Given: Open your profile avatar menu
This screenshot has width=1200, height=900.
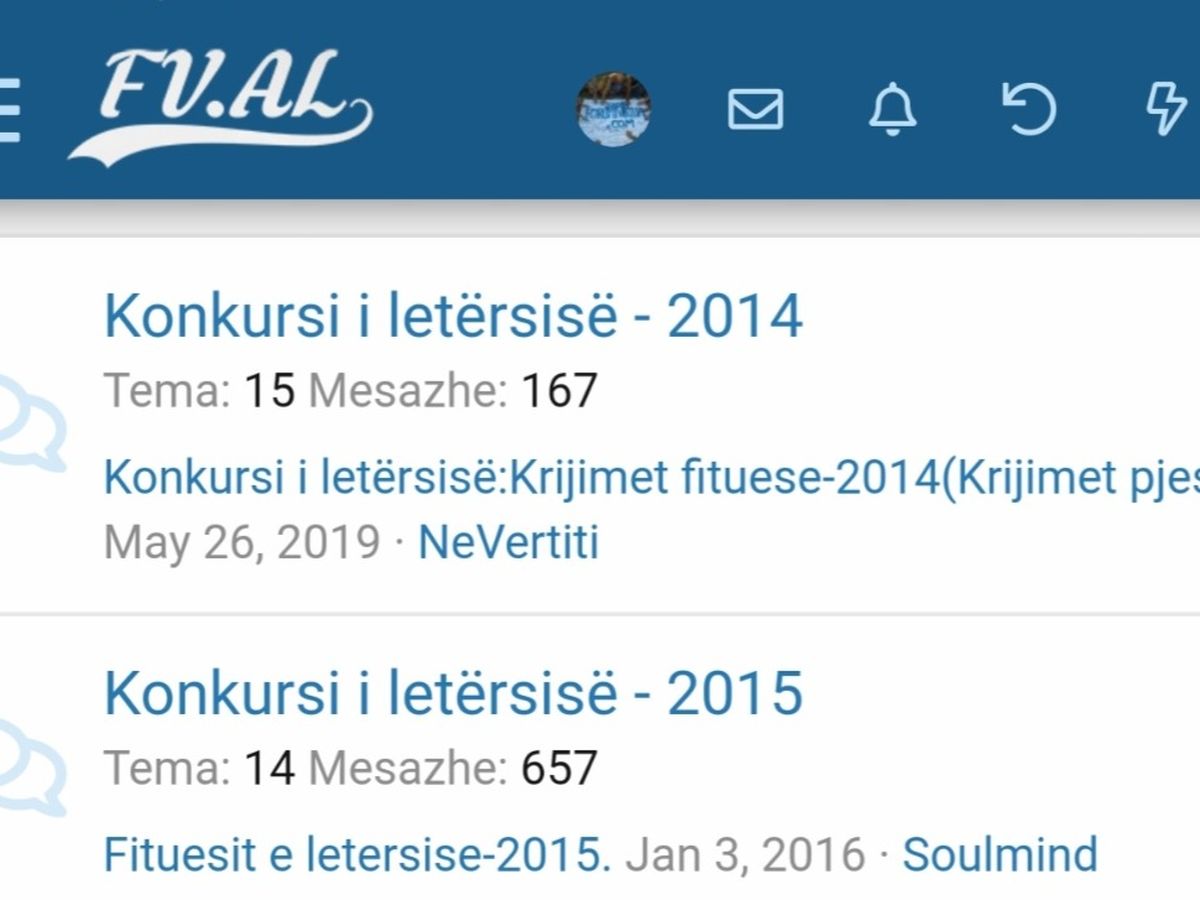Looking at the screenshot, I should [613, 110].
